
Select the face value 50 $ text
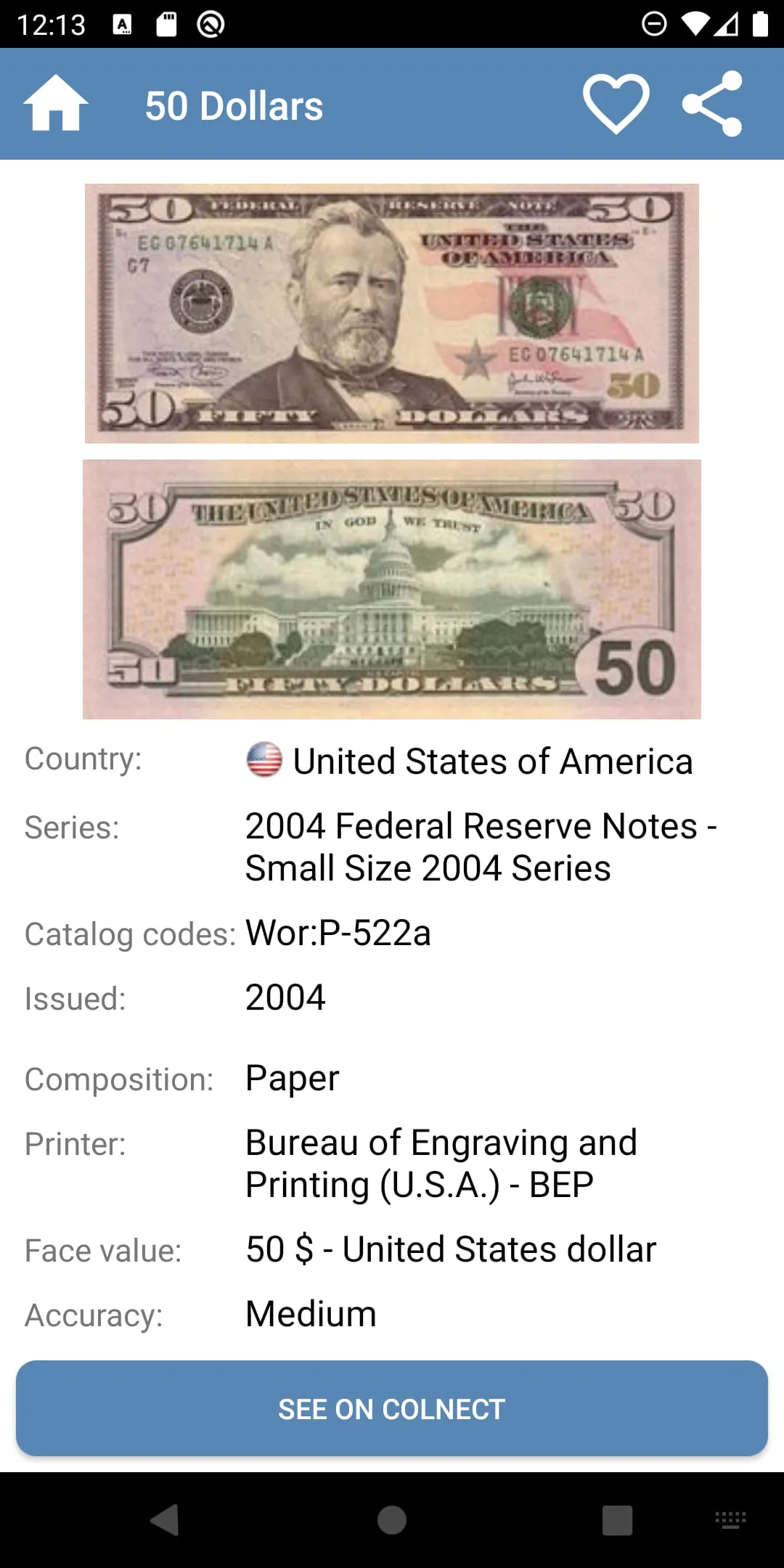(x=450, y=1249)
